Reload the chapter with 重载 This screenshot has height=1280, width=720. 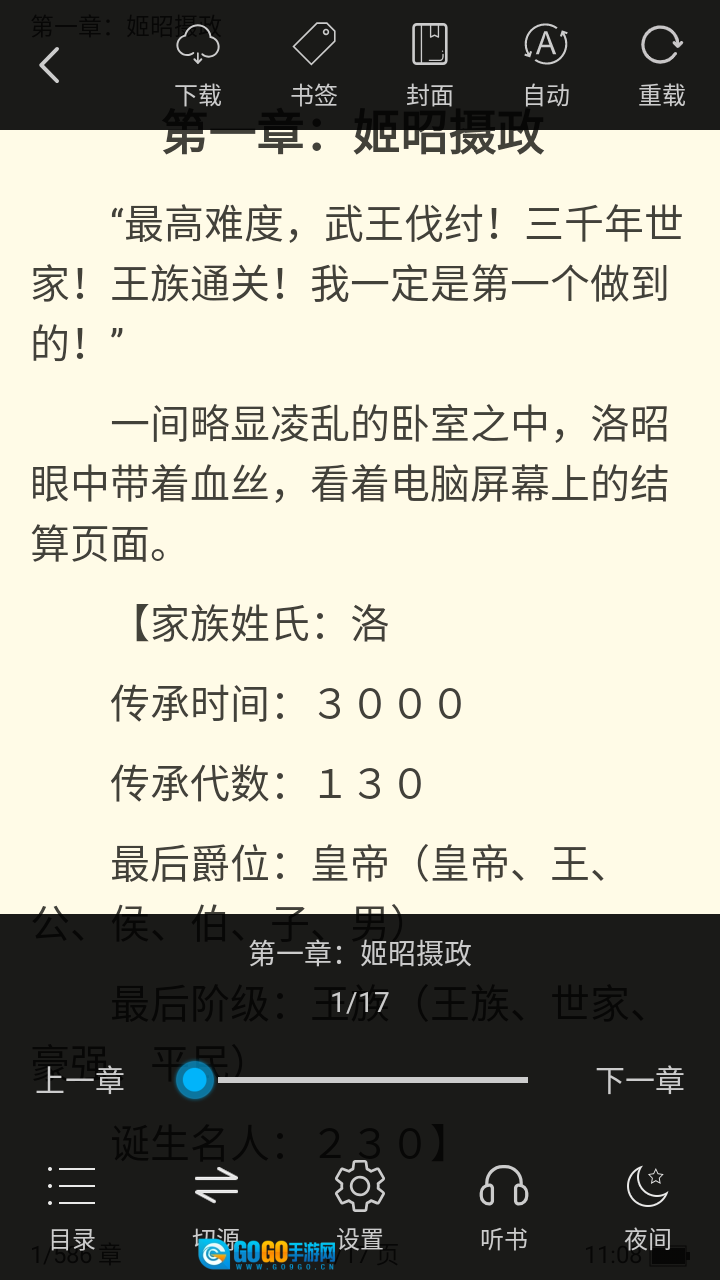pyautogui.click(x=662, y=65)
